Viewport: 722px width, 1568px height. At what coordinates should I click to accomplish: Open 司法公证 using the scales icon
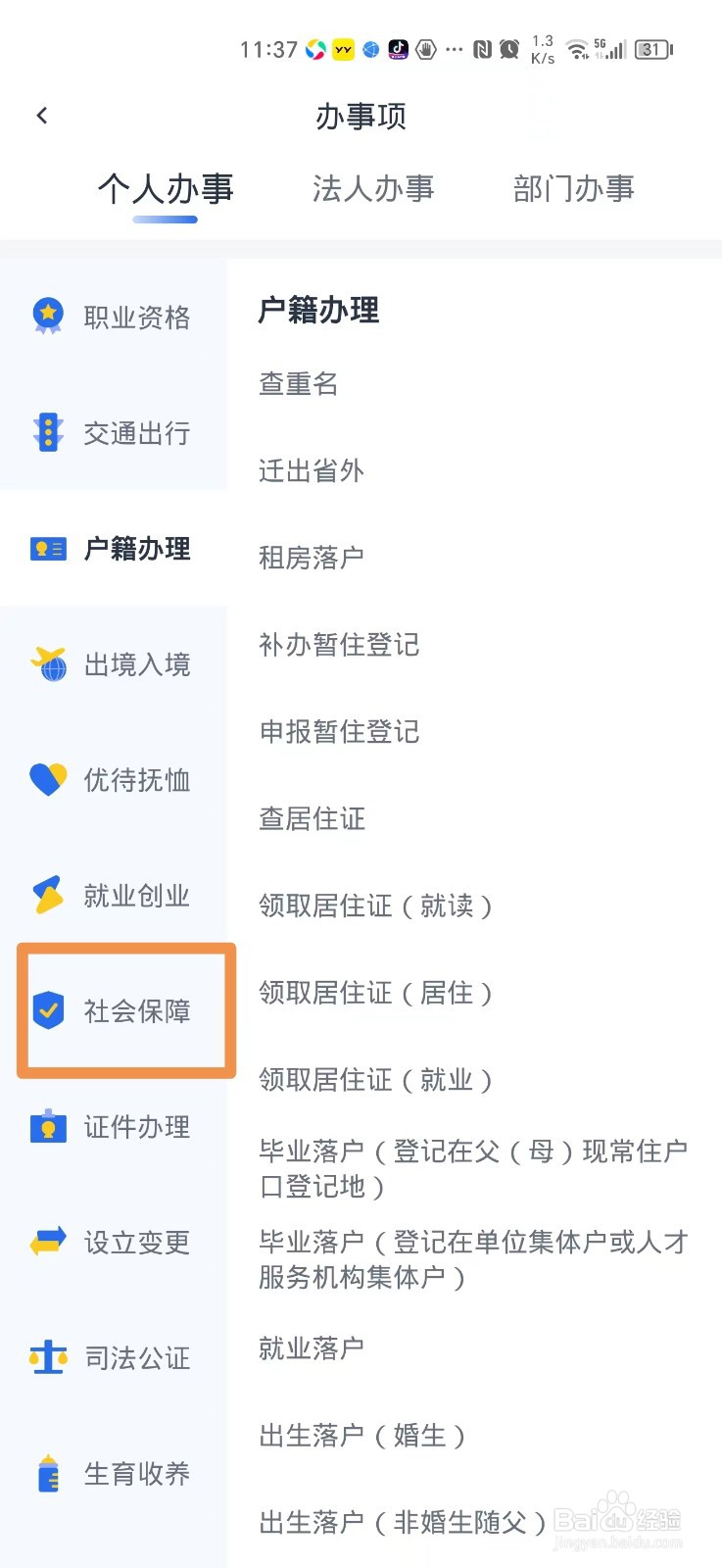point(48,1358)
